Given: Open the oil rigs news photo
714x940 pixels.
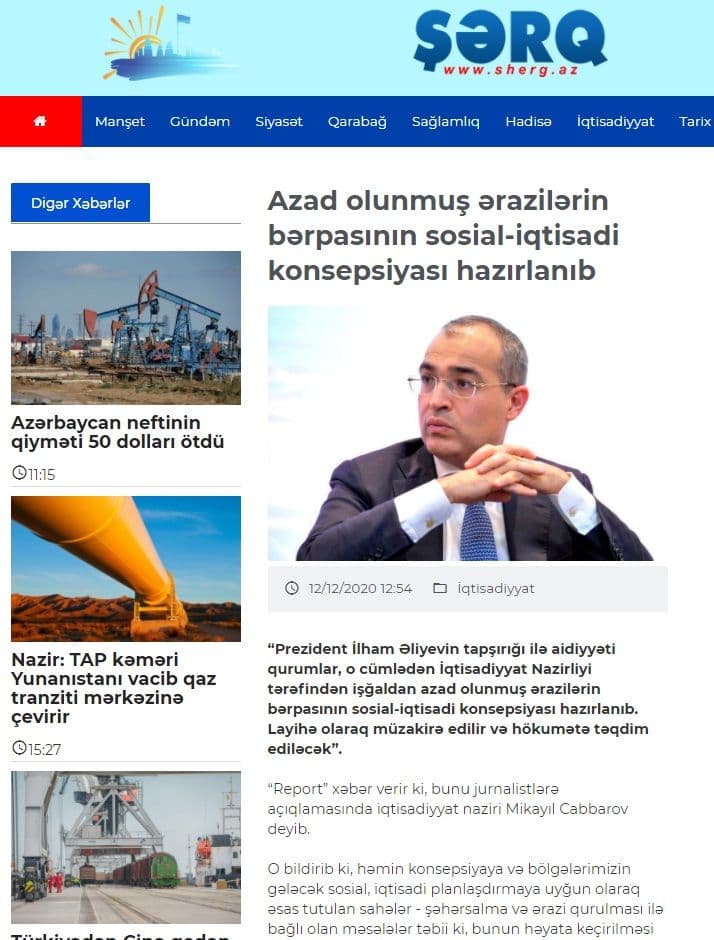Looking at the screenshot, I should [x=126, y=327].
